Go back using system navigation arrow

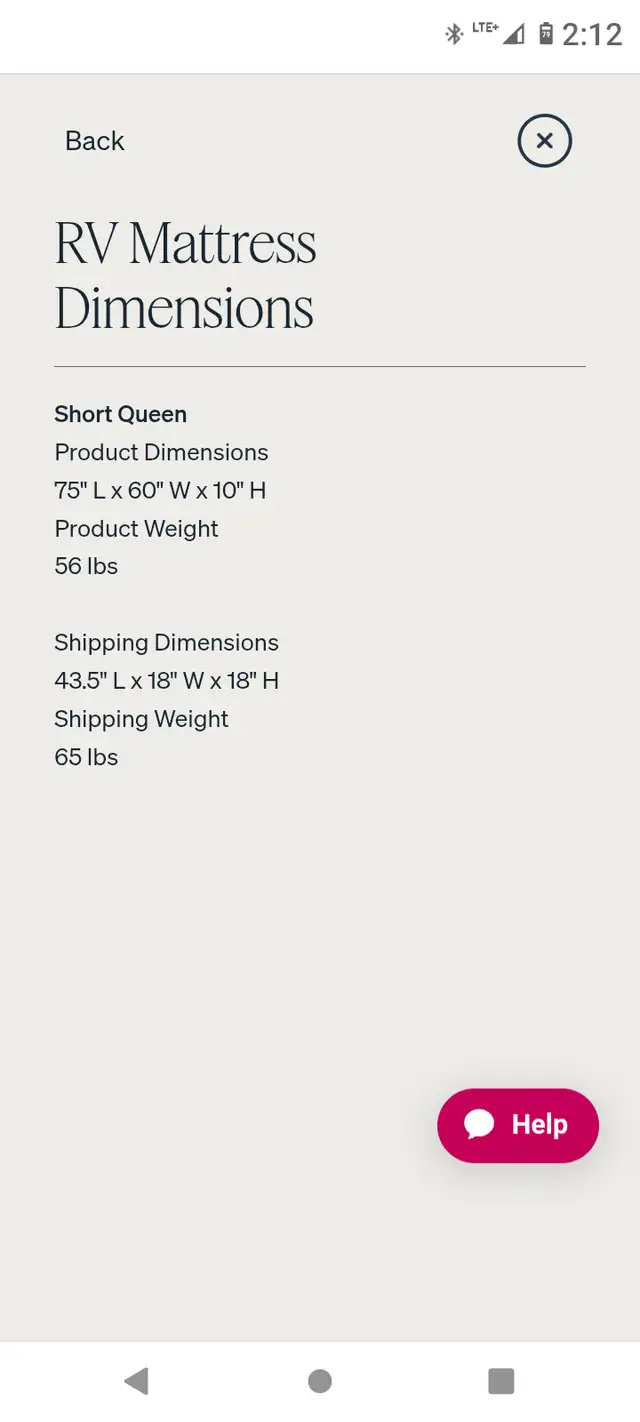136,1381
